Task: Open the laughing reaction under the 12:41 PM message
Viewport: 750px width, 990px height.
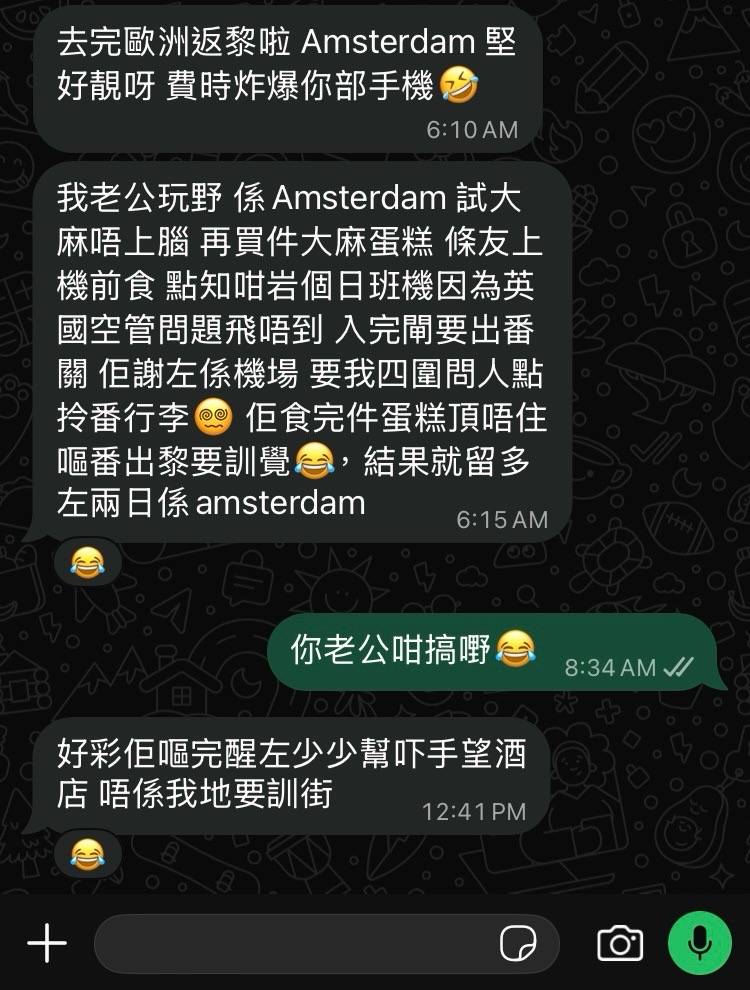Action: [87, 855]
